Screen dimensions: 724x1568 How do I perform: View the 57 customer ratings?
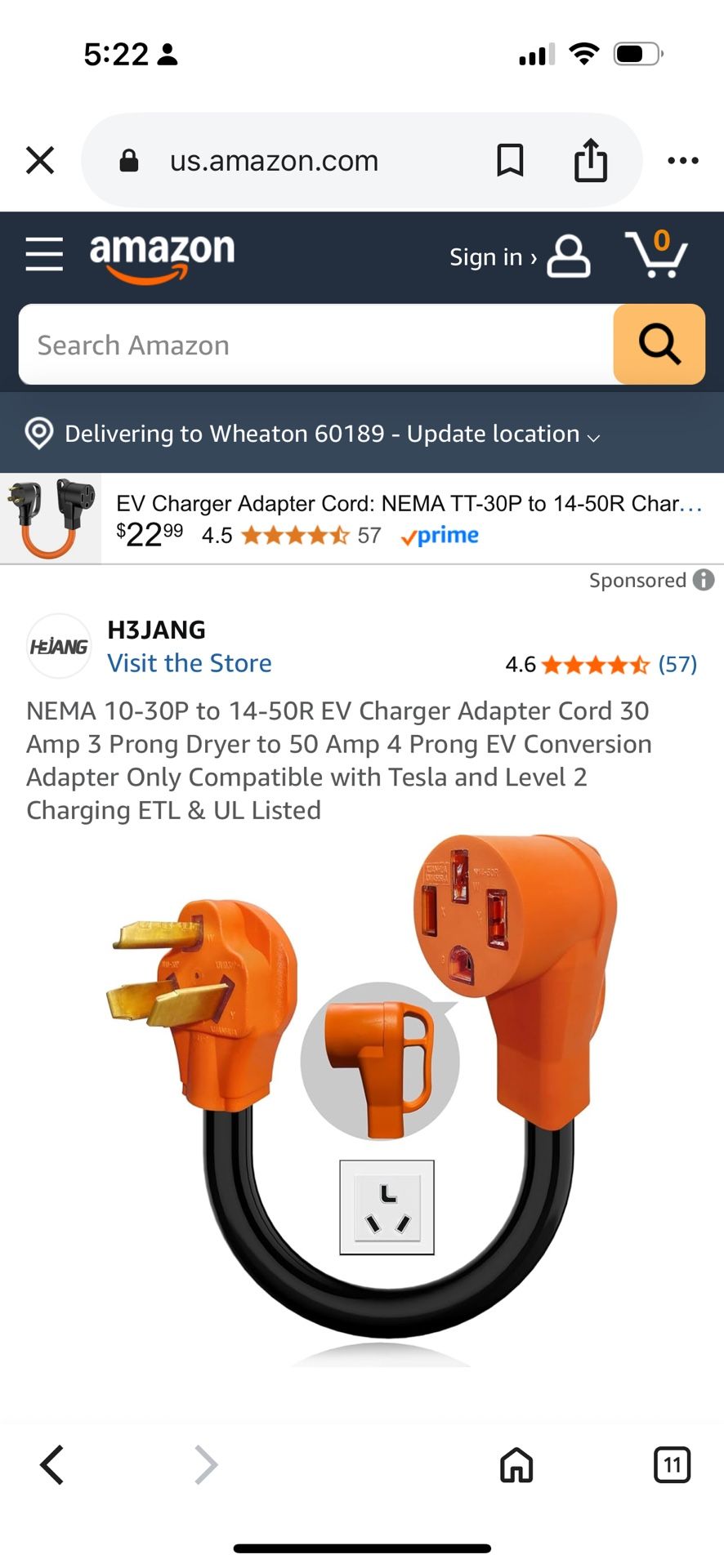[x=677, y=664]
